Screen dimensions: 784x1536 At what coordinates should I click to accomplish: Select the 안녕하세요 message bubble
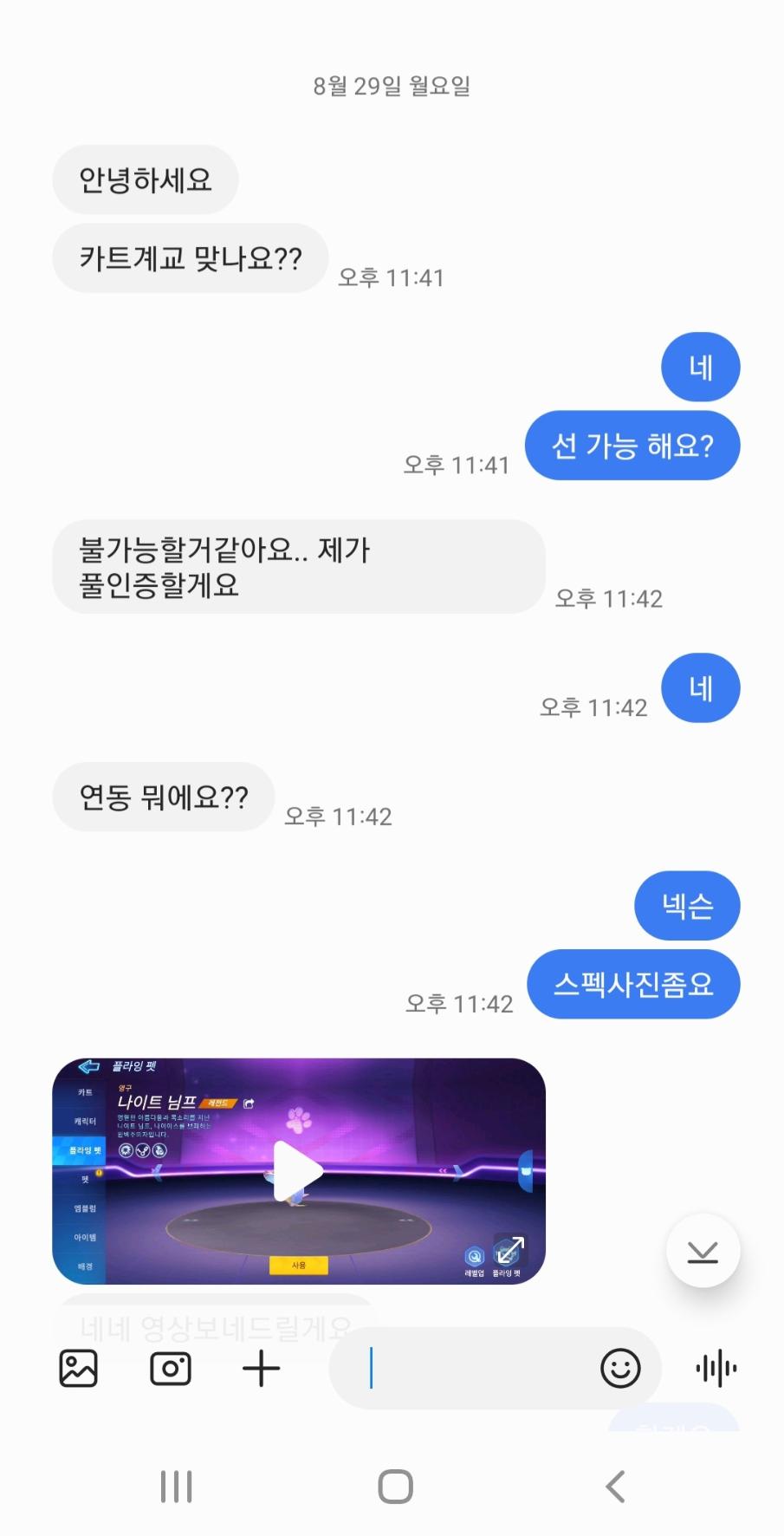(145, 179)
